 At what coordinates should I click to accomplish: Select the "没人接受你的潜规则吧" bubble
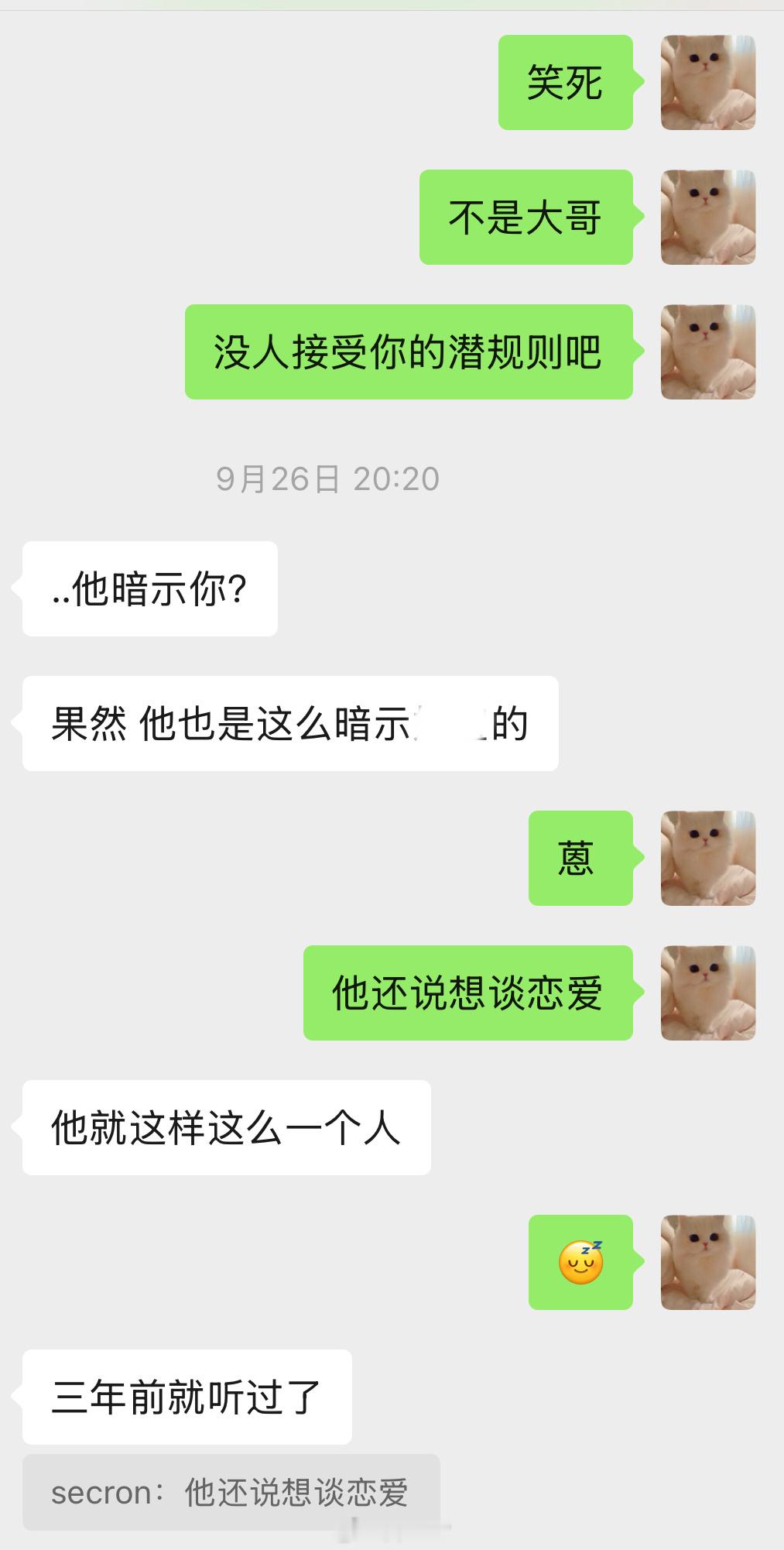(410, 351)
